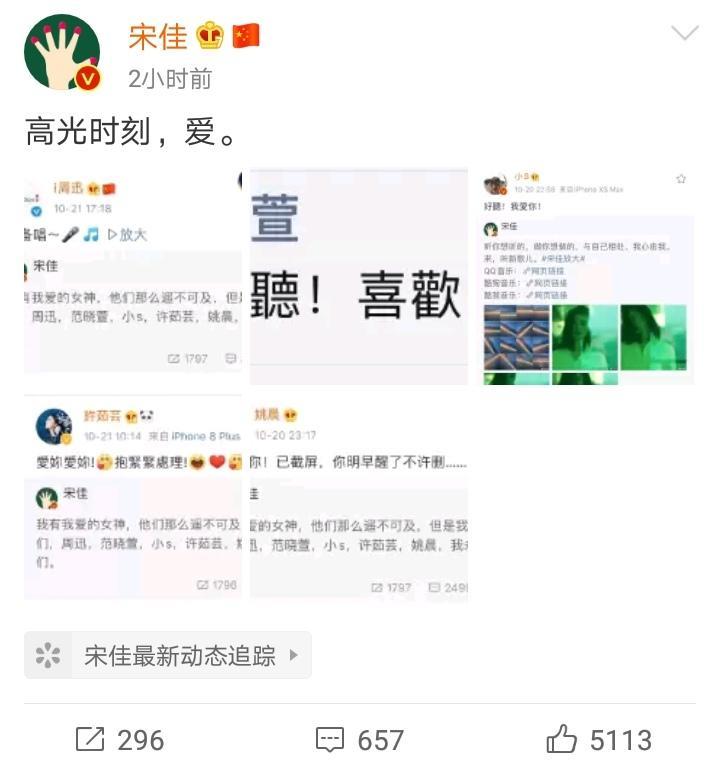View the 姚晨 screenshot image

pyautogui.click(x=358, y=496)
